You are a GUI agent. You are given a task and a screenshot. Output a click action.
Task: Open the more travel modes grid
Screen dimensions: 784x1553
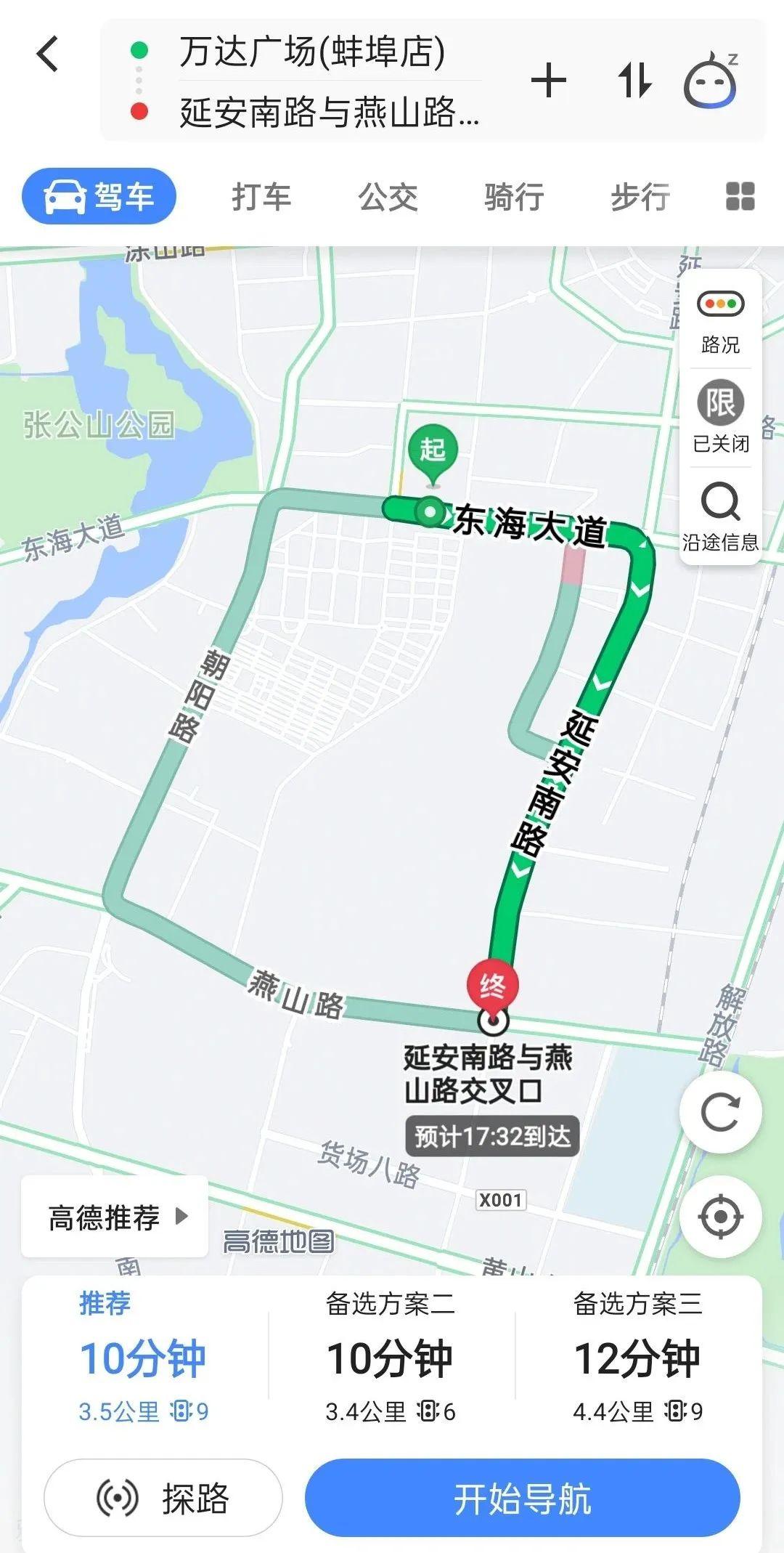(740, 196)
